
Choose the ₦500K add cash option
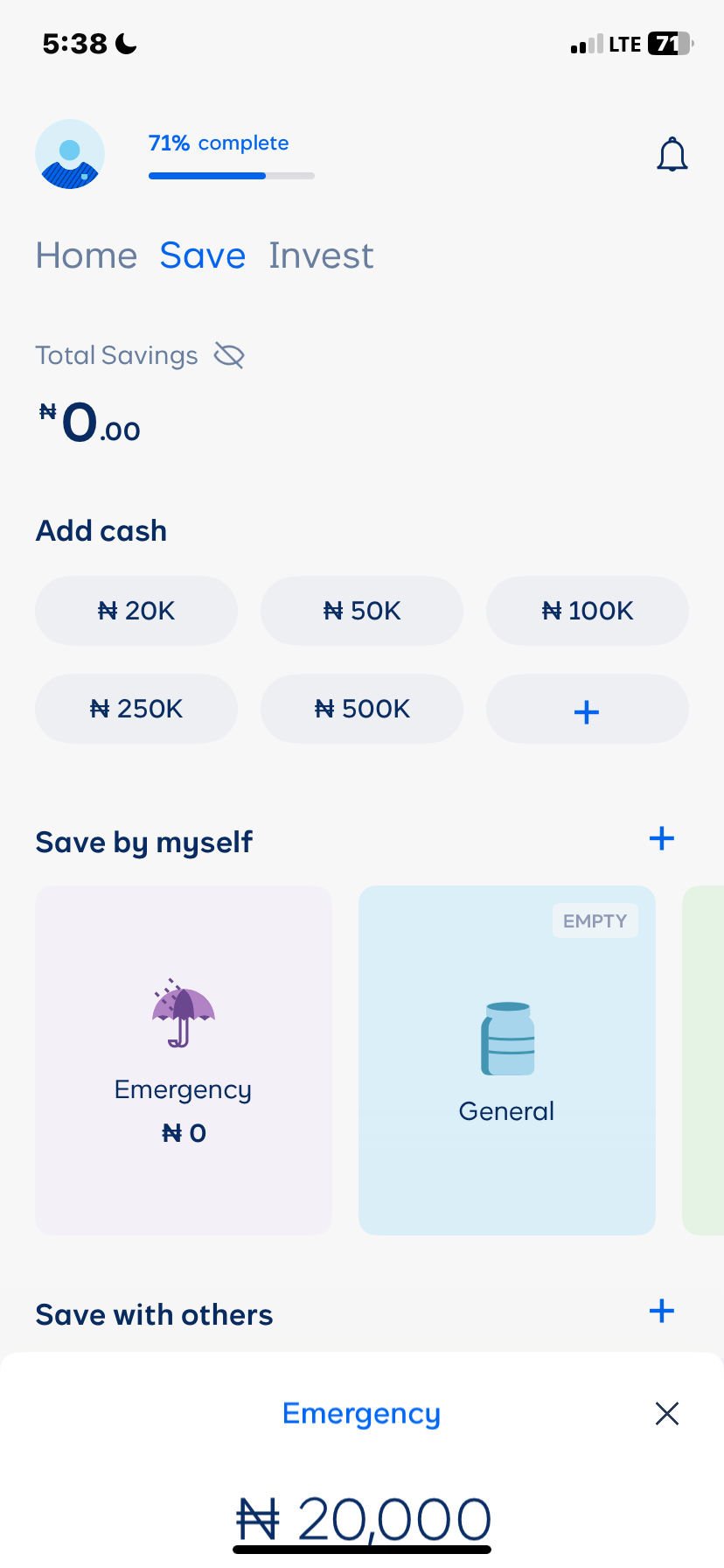pyautogui.click(x=361, y=709)
